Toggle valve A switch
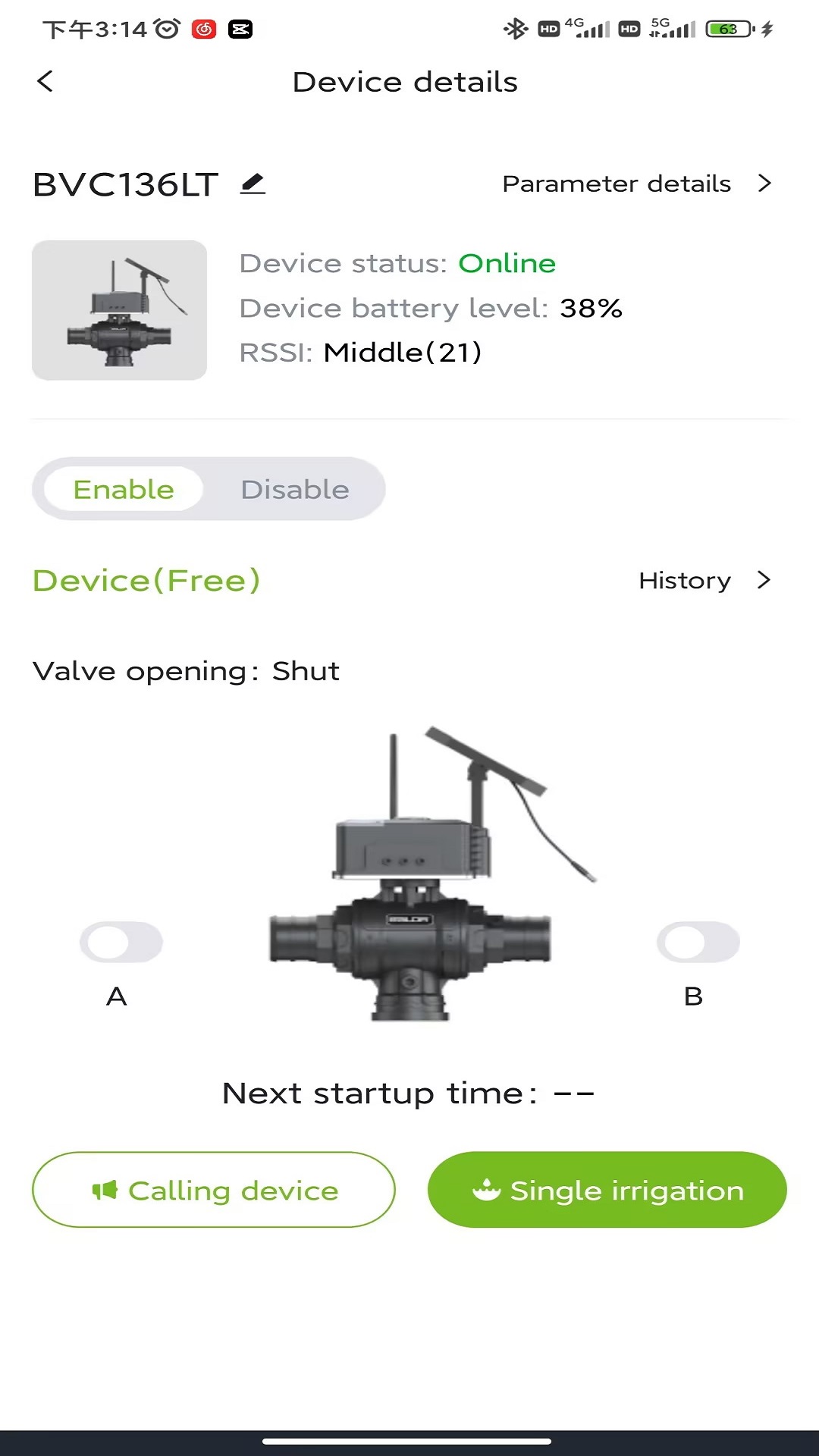 (x=121, y=943)
